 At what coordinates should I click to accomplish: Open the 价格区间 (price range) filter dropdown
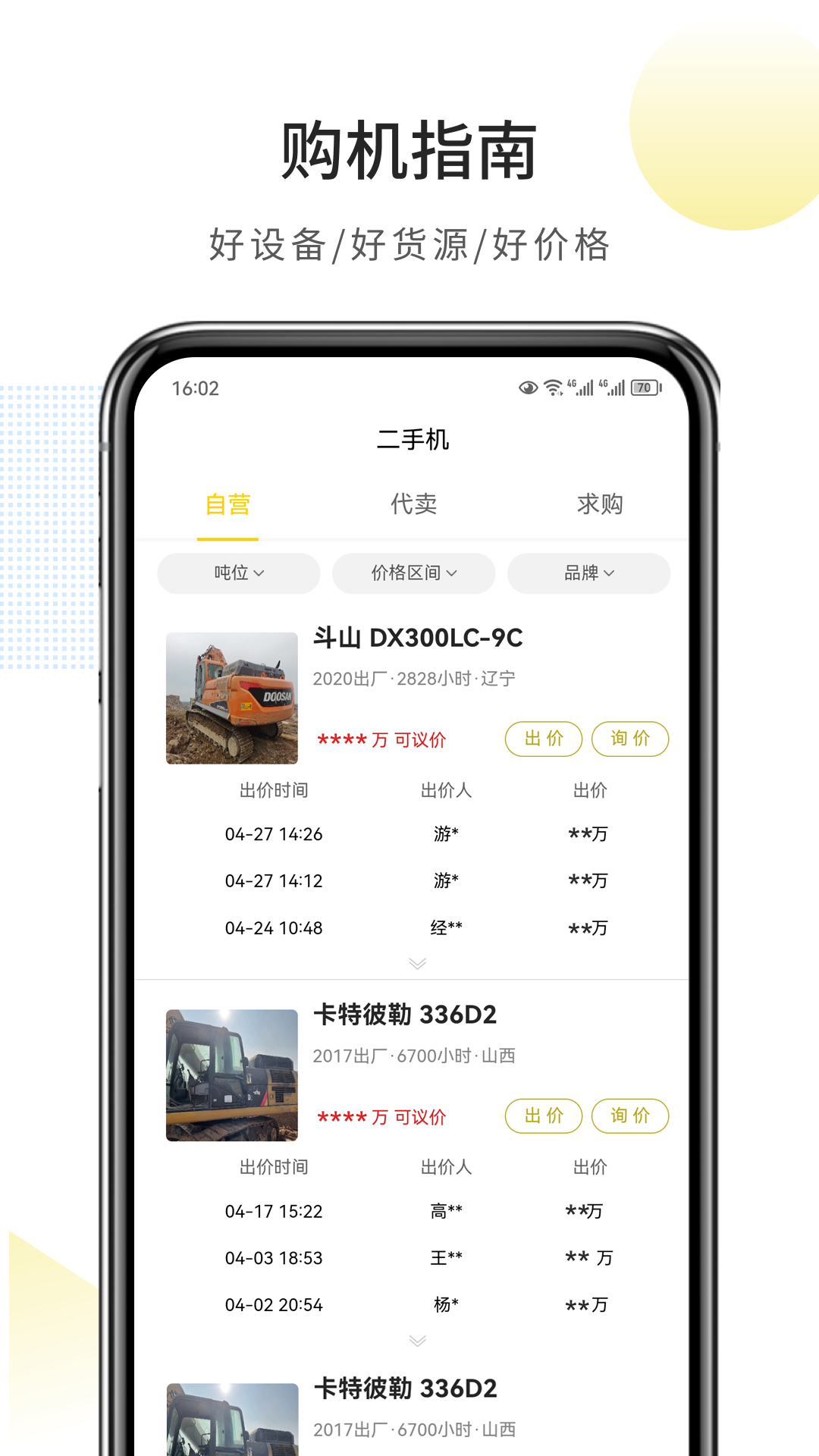[x=413, y=573]
